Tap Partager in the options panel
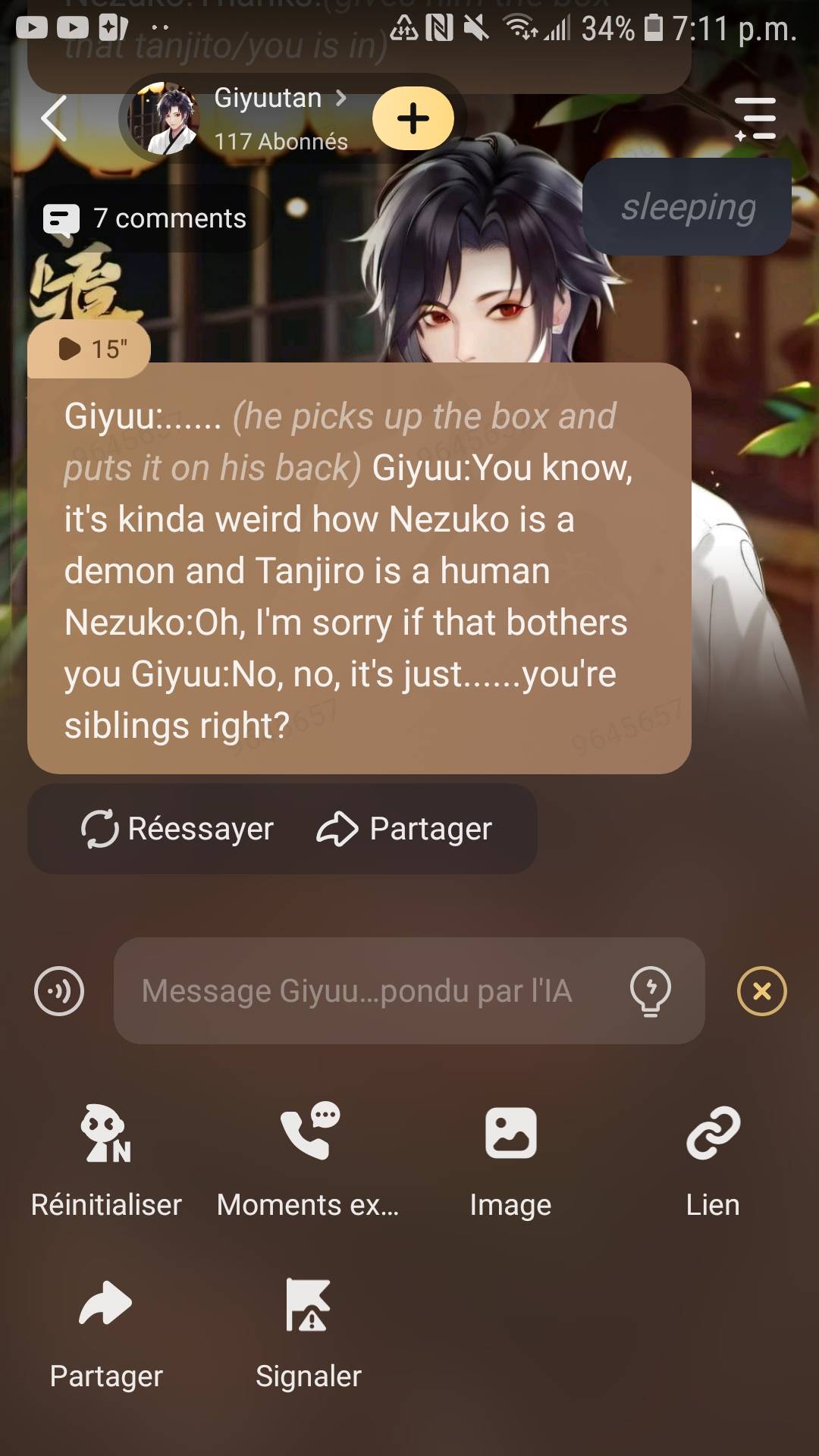Image resolution: width=819 pixels, height=1456 pixels. pyautogui.click(x=106, y=1333)
